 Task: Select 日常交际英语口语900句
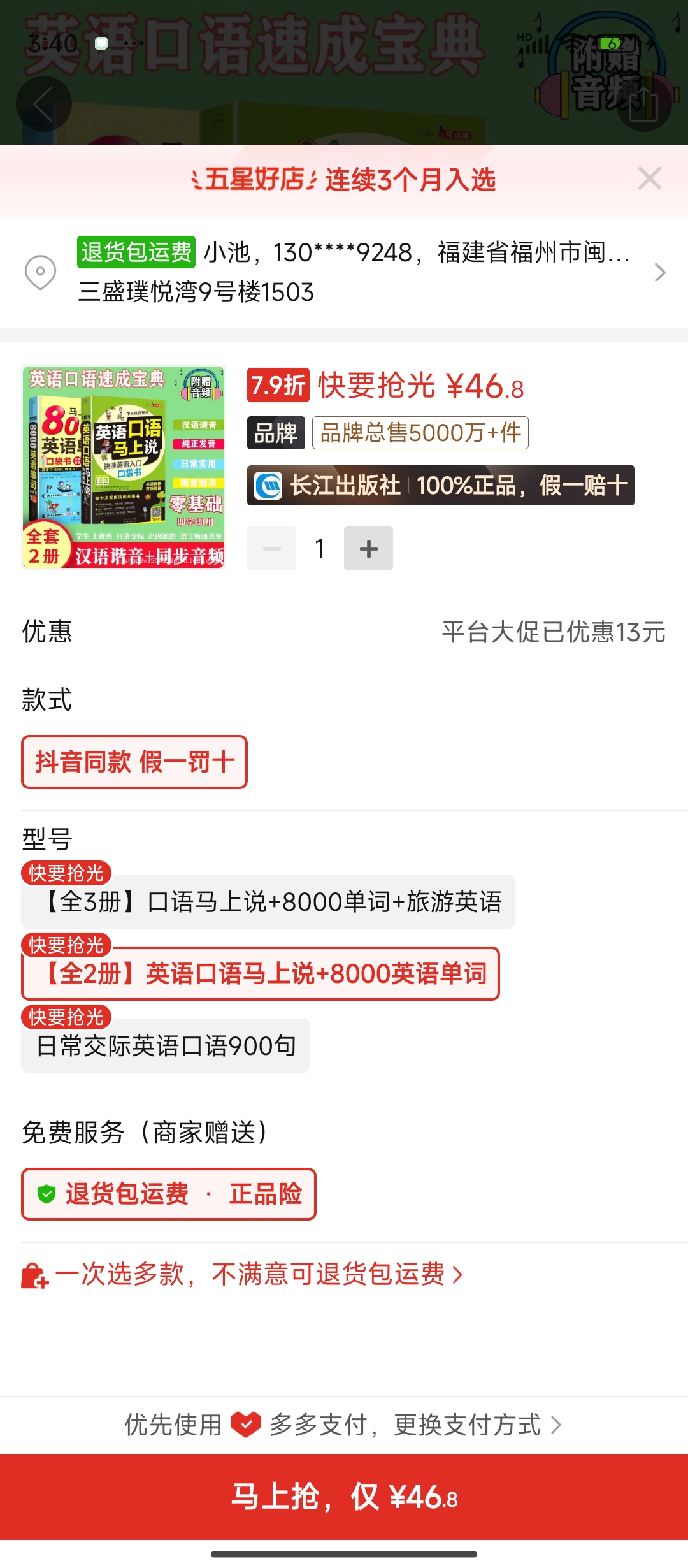coord(166,1046)
